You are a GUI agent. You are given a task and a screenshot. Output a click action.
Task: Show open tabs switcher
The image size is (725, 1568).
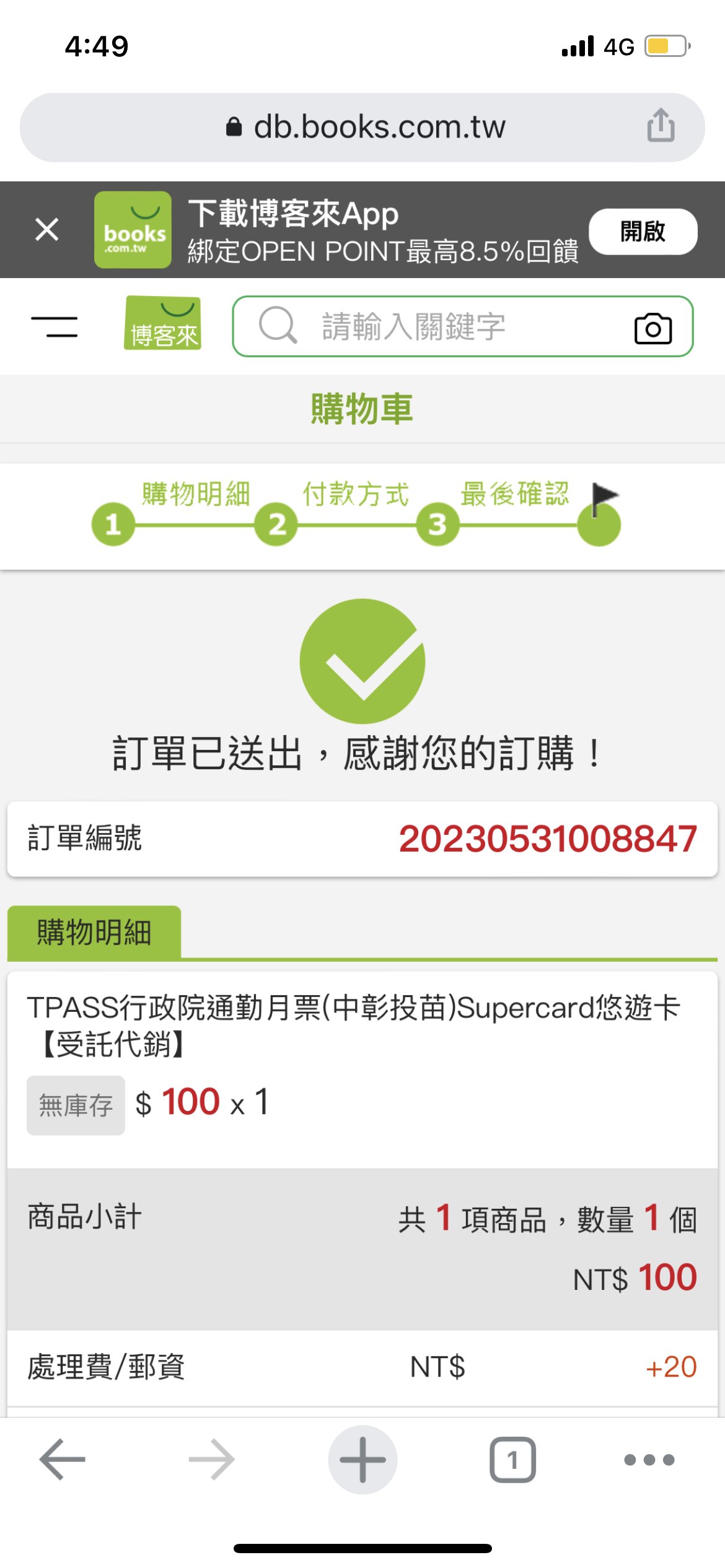click(512, 1459)
